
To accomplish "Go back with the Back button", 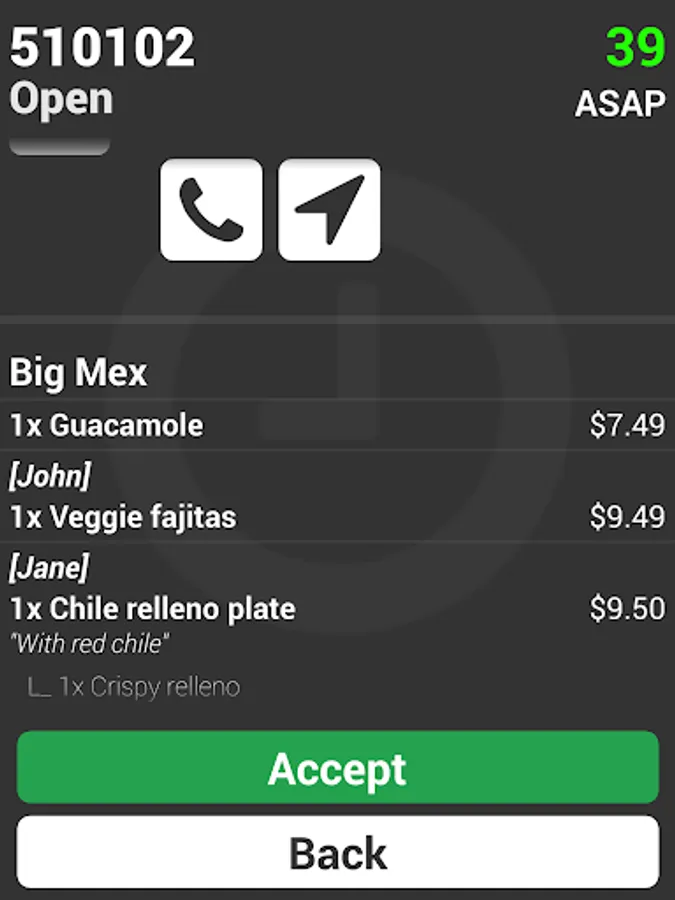I will point(338,853).
